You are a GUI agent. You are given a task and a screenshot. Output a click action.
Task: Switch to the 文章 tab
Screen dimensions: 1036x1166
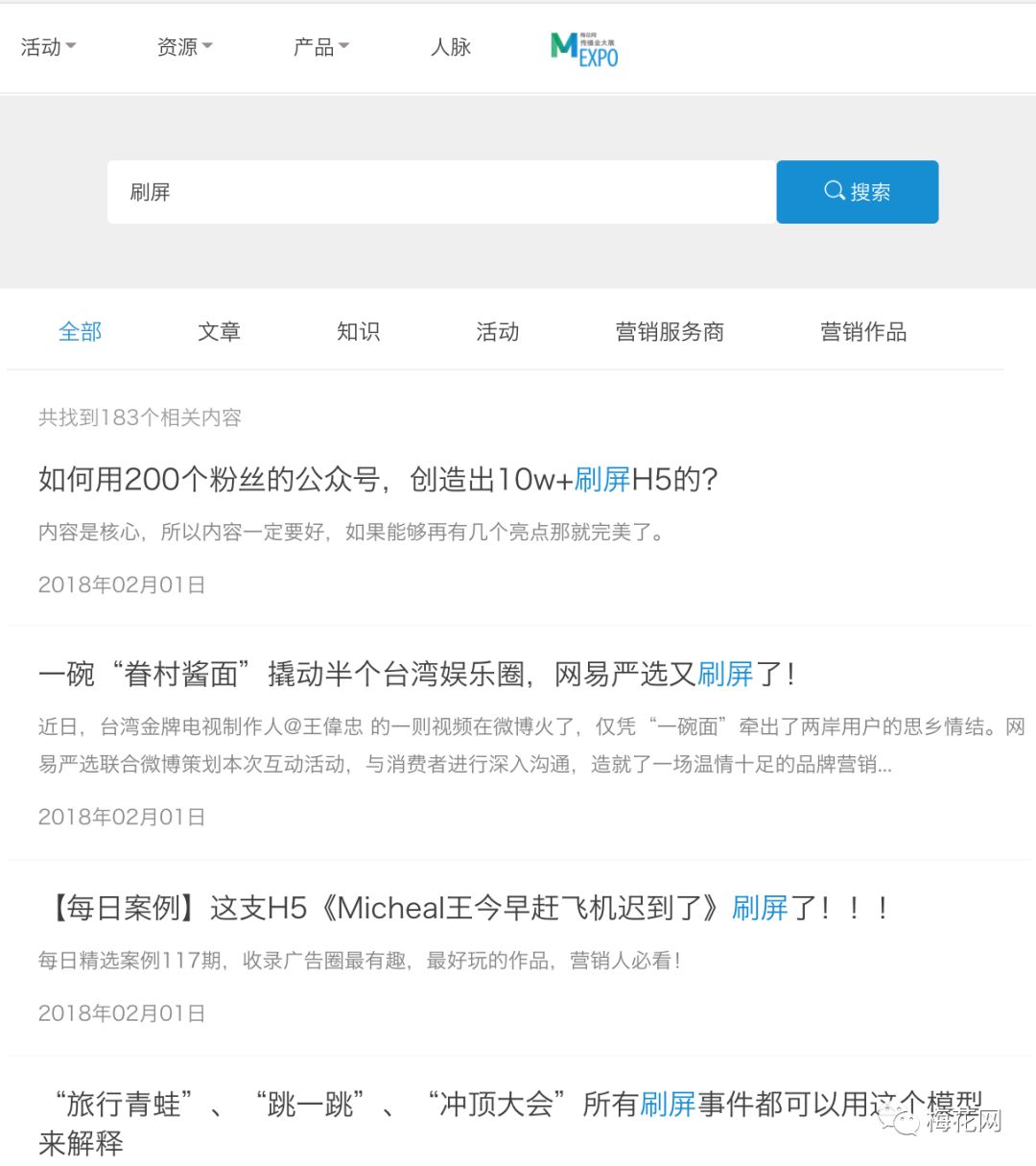219,332
